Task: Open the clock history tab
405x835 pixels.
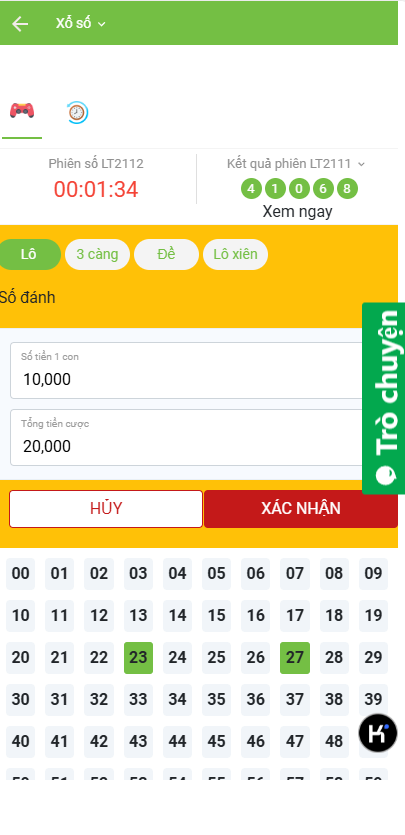Action: (x=78, y=112)
